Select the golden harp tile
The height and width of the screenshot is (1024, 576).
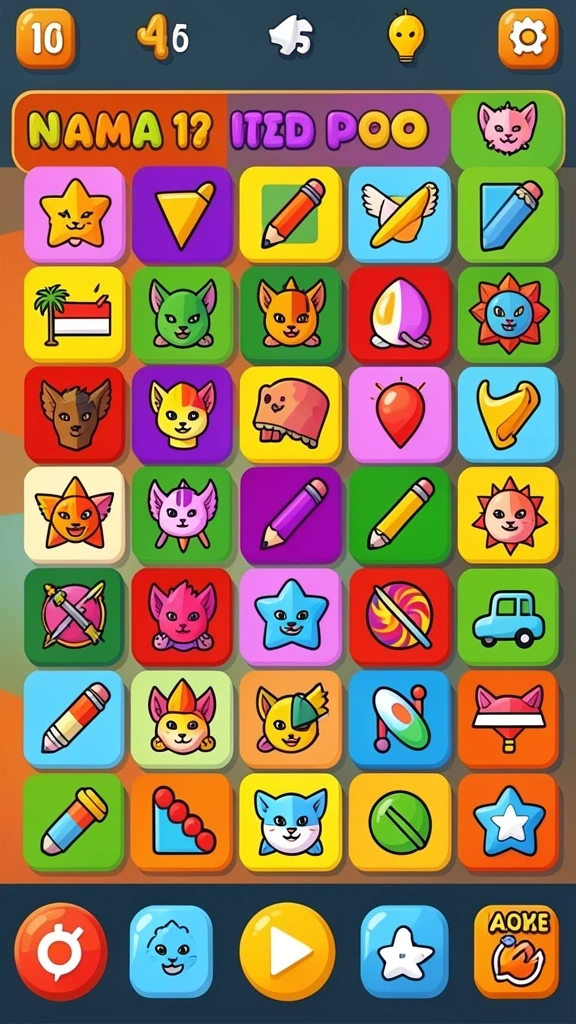pos(508,415)
